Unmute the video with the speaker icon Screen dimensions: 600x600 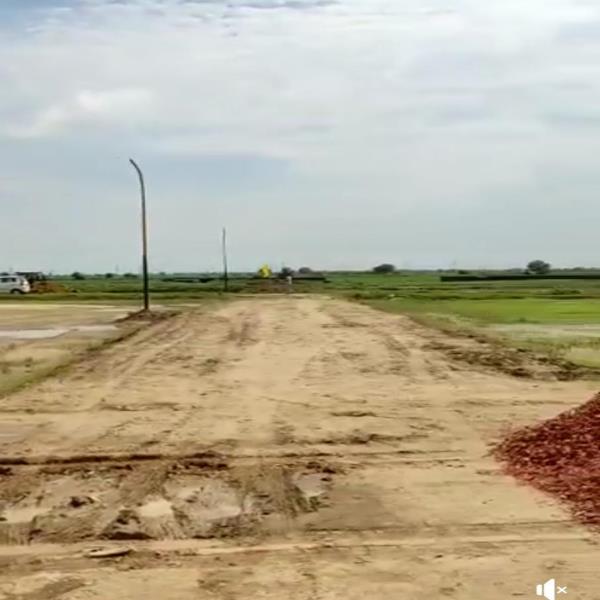click(551, 589)
